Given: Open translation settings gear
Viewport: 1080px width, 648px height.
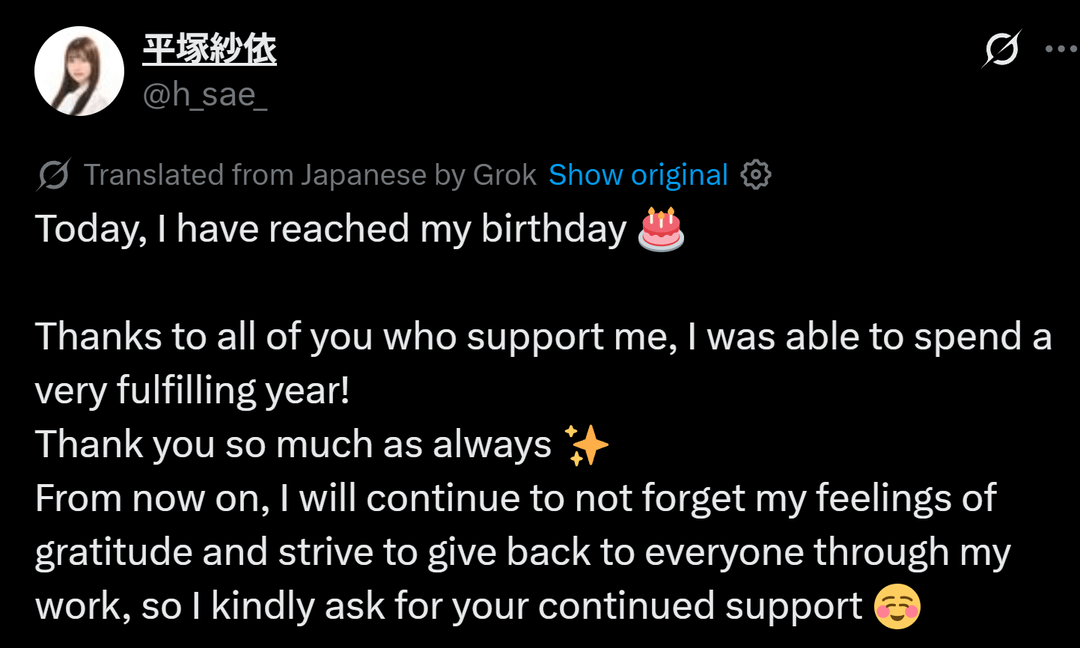Looking at the screenshot, I should (756, 175).
